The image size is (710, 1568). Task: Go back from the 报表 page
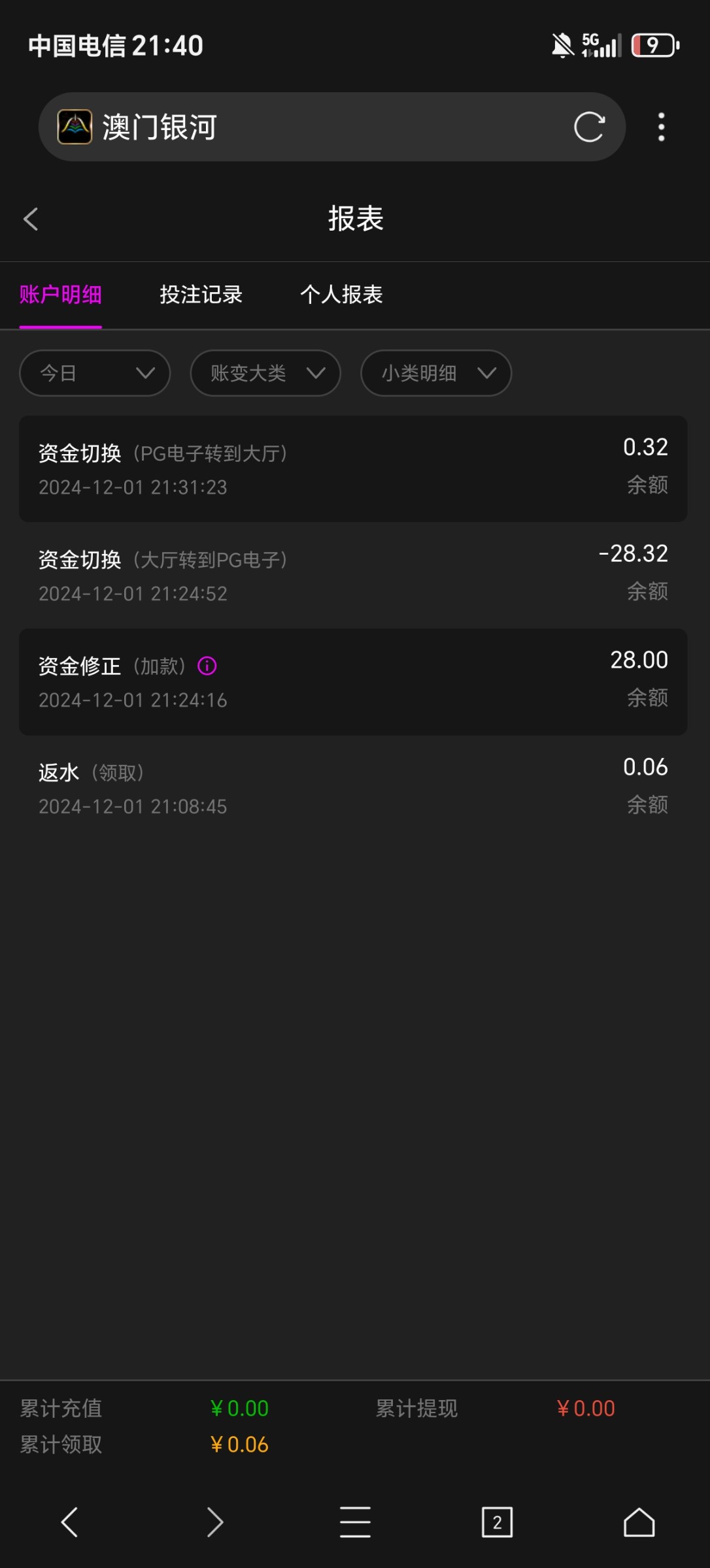tap(31, 219)
